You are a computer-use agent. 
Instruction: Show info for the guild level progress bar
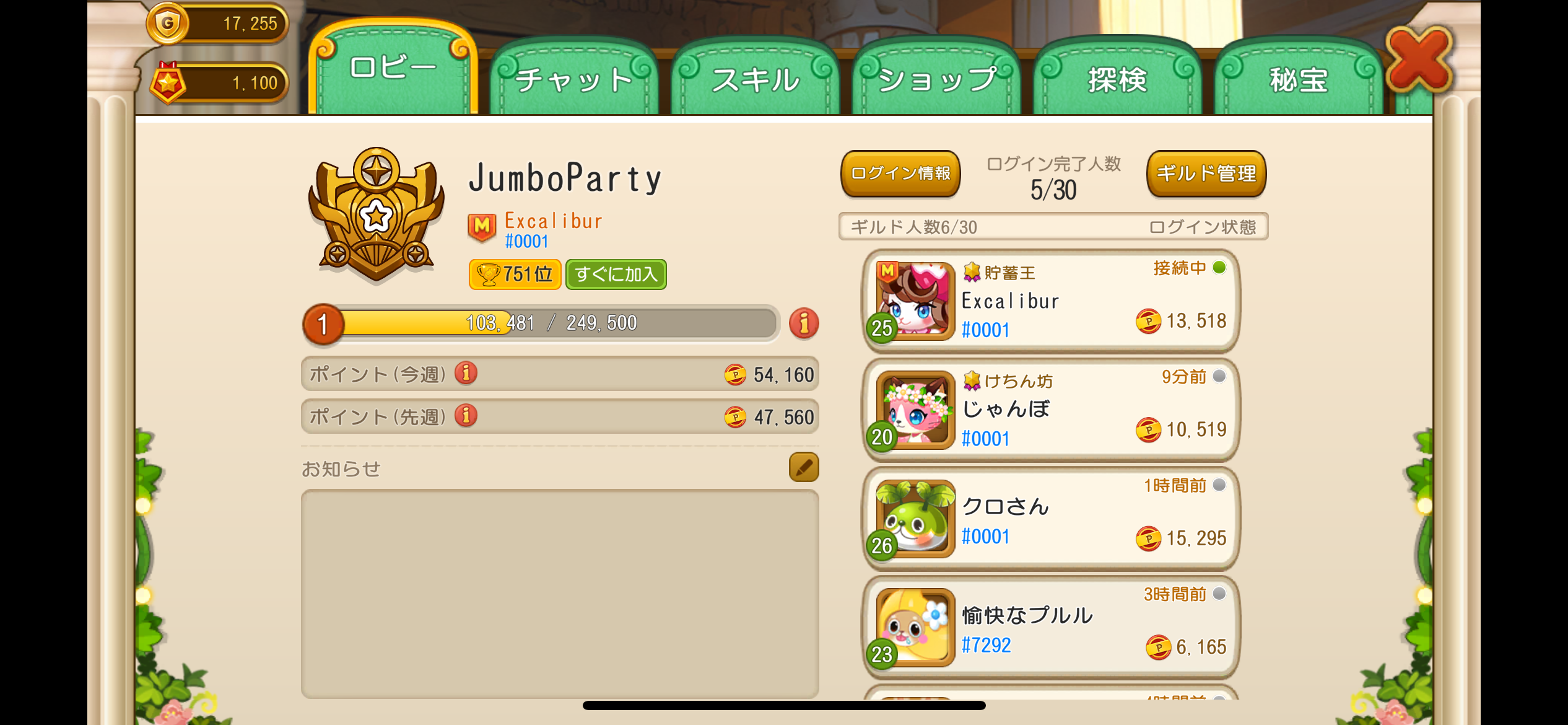[803, 323]
